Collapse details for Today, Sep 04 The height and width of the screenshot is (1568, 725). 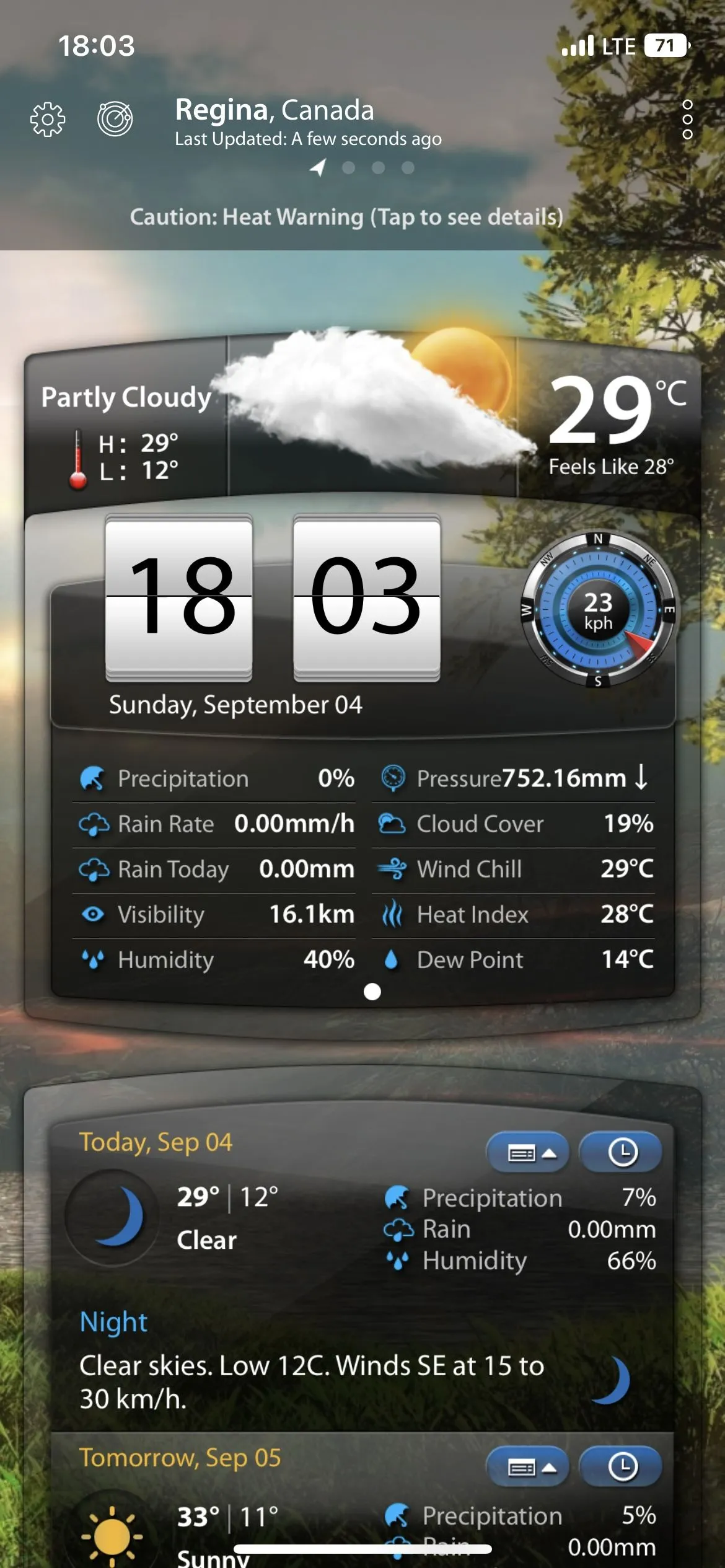pyautogui.click(x=528, y=1152)
